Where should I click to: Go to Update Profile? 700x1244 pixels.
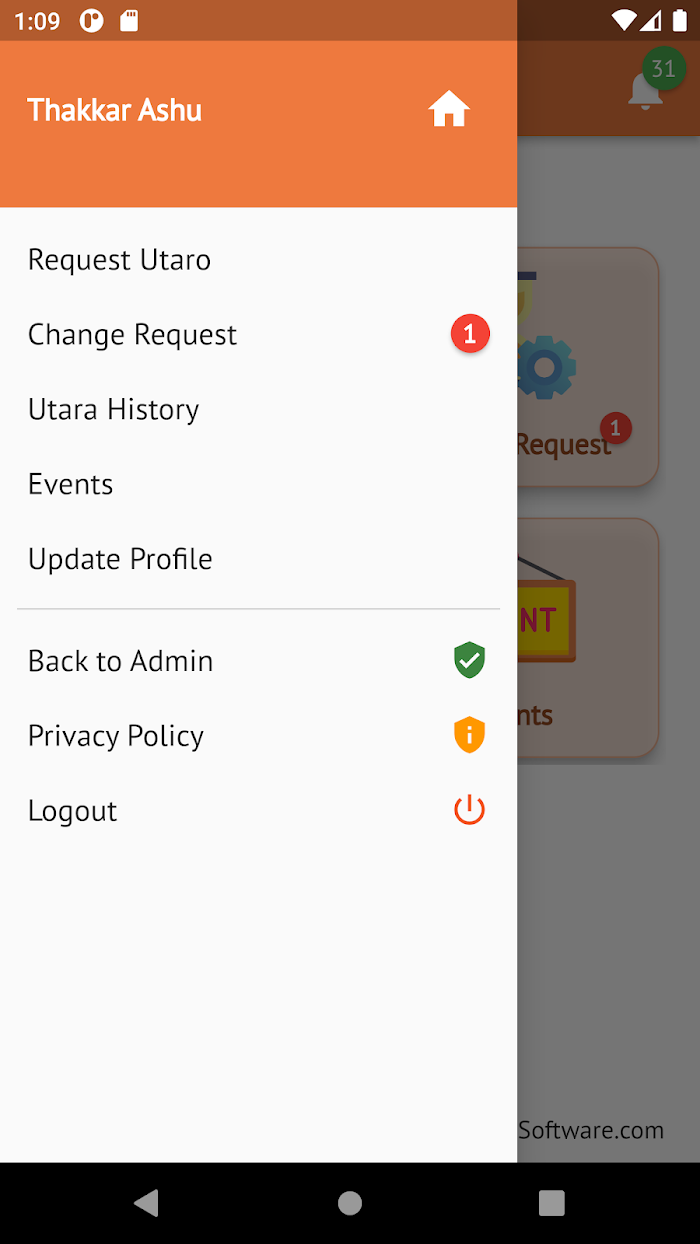[x=258, y=559]
